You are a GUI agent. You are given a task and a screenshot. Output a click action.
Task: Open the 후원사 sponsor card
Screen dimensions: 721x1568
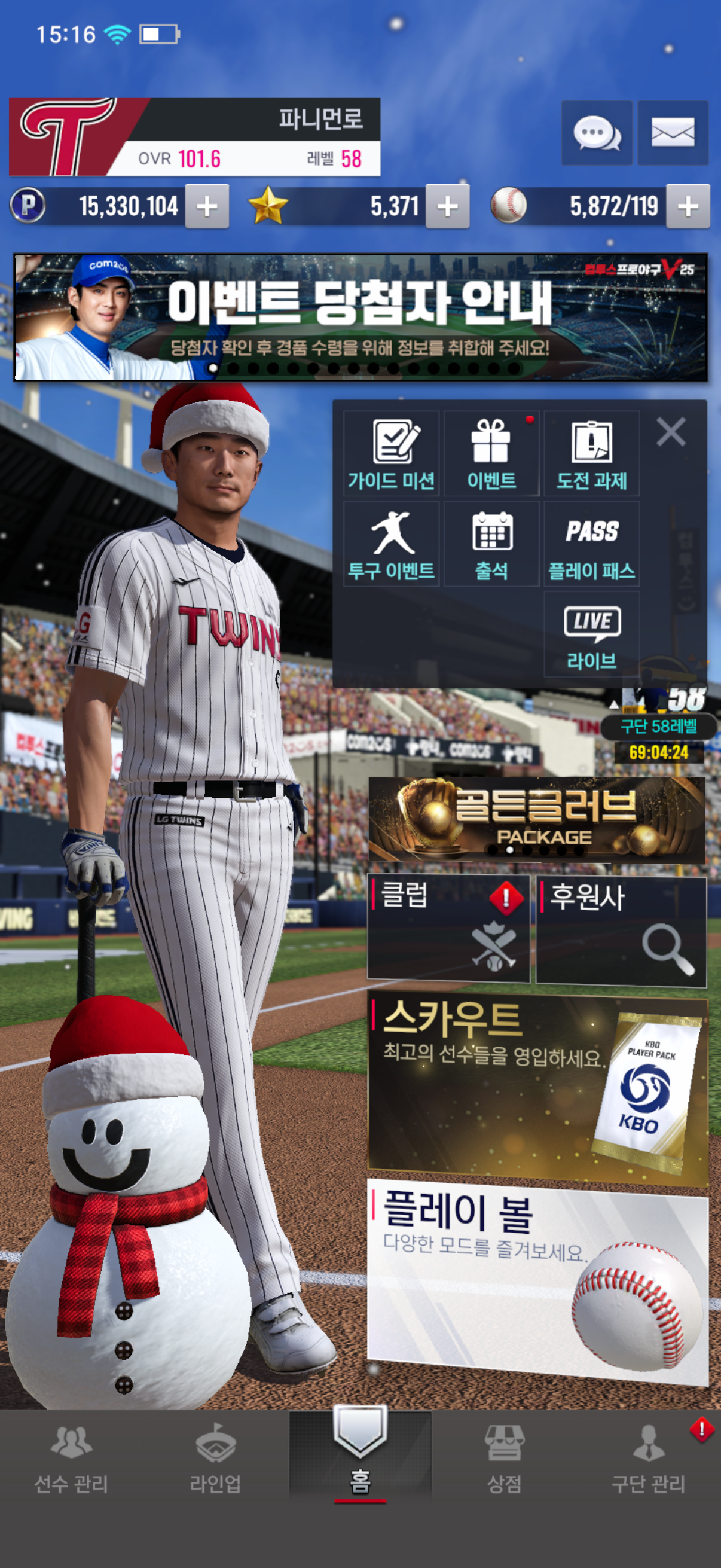click(x=621, y=929)
